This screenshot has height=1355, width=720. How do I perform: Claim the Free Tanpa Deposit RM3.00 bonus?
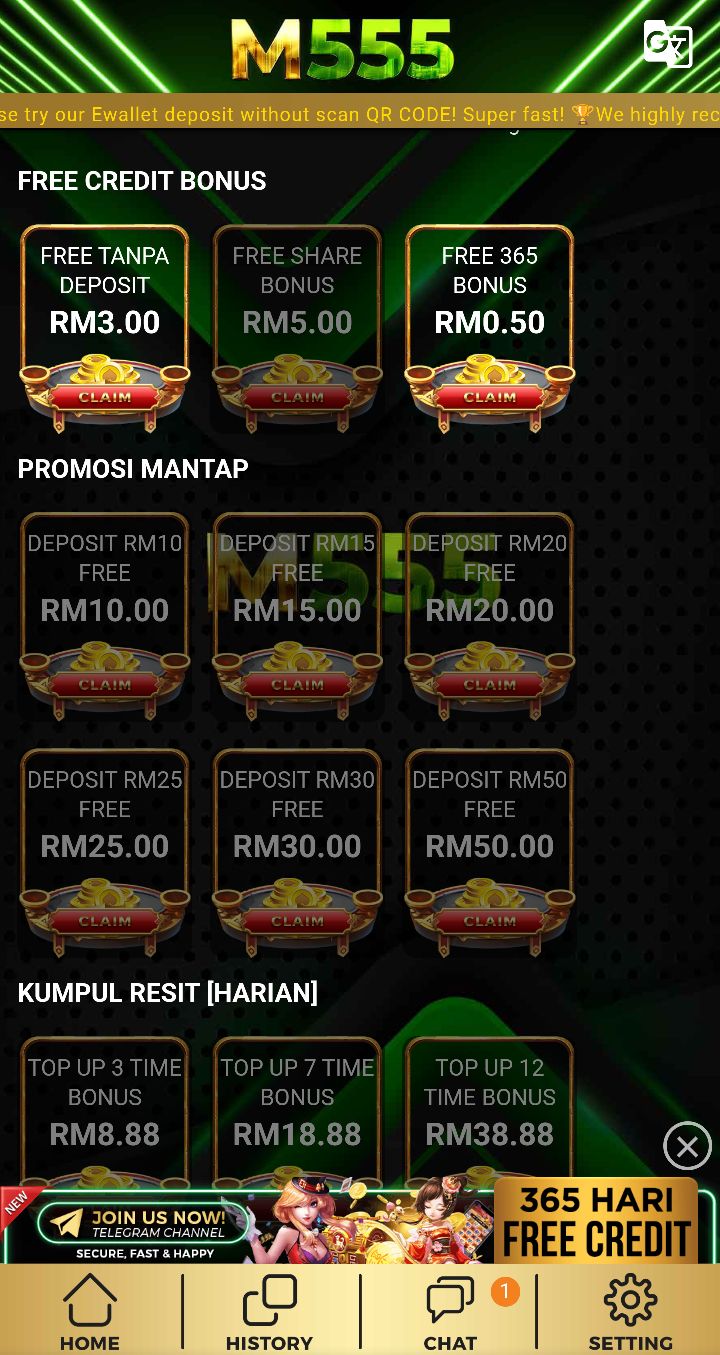pos(105,397)
